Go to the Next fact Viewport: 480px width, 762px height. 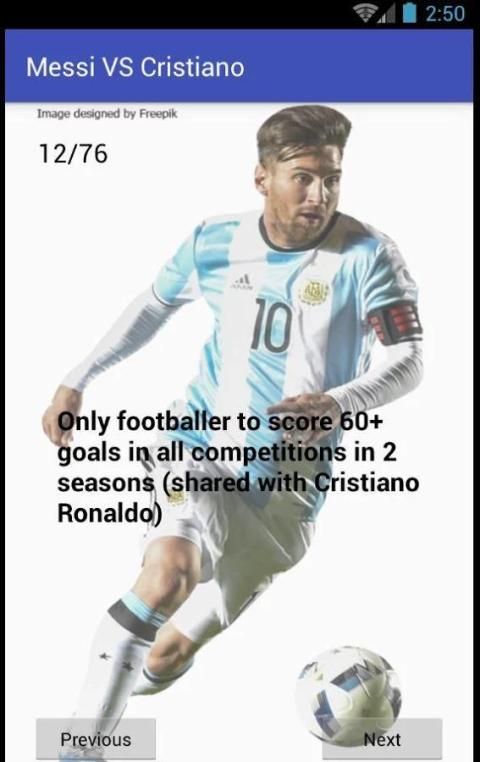[382, 739]
